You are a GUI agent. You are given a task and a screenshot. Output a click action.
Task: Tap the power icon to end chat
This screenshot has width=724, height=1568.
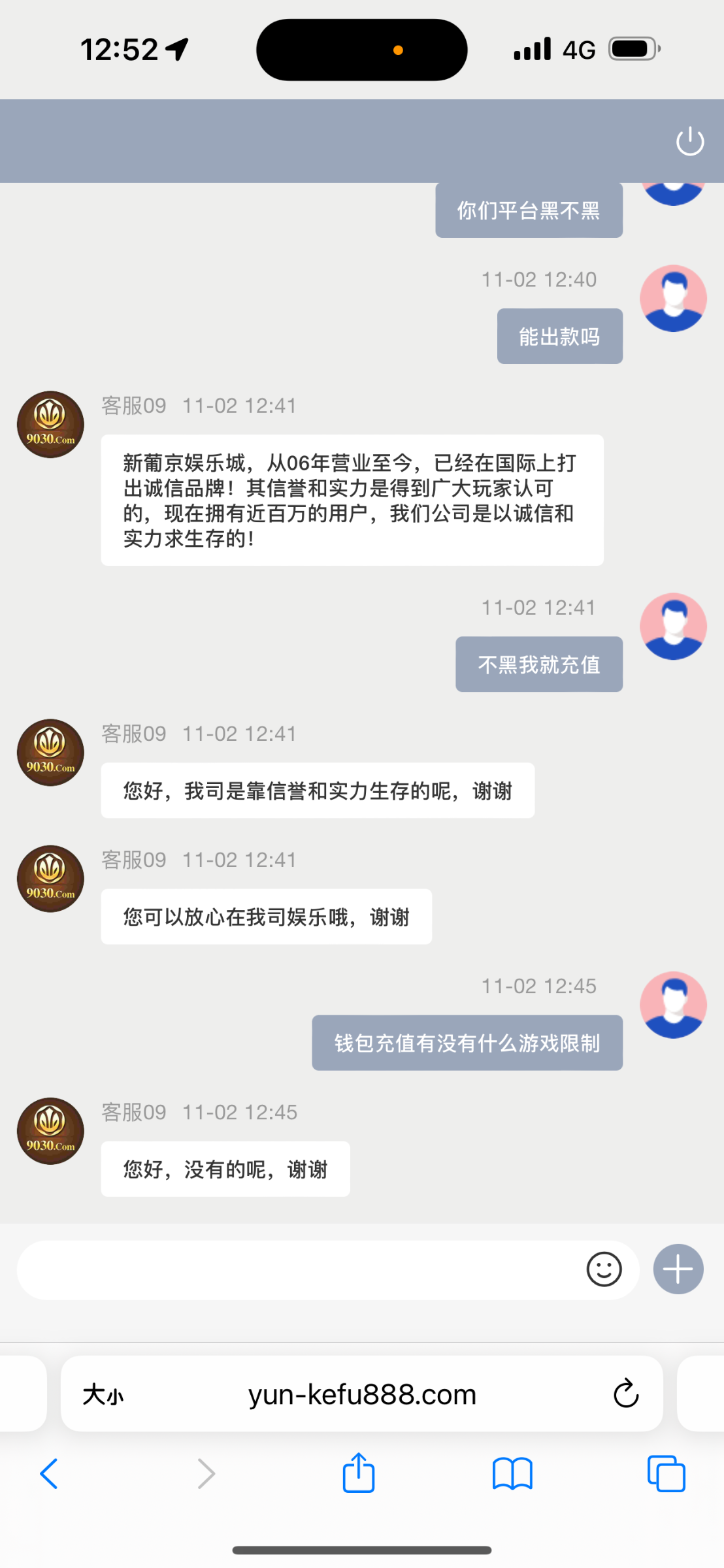(x=690, y=141)
